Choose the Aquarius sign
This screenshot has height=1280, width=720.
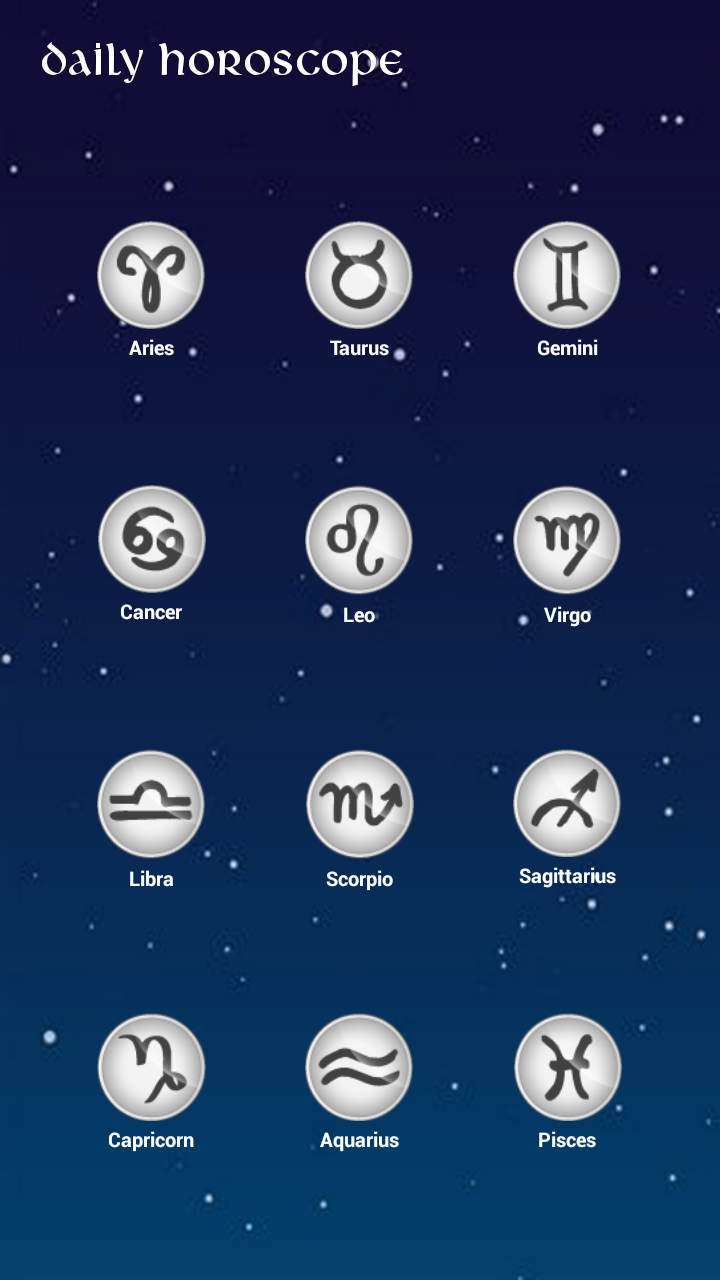pyautogui.click(x=359, y=1067)
